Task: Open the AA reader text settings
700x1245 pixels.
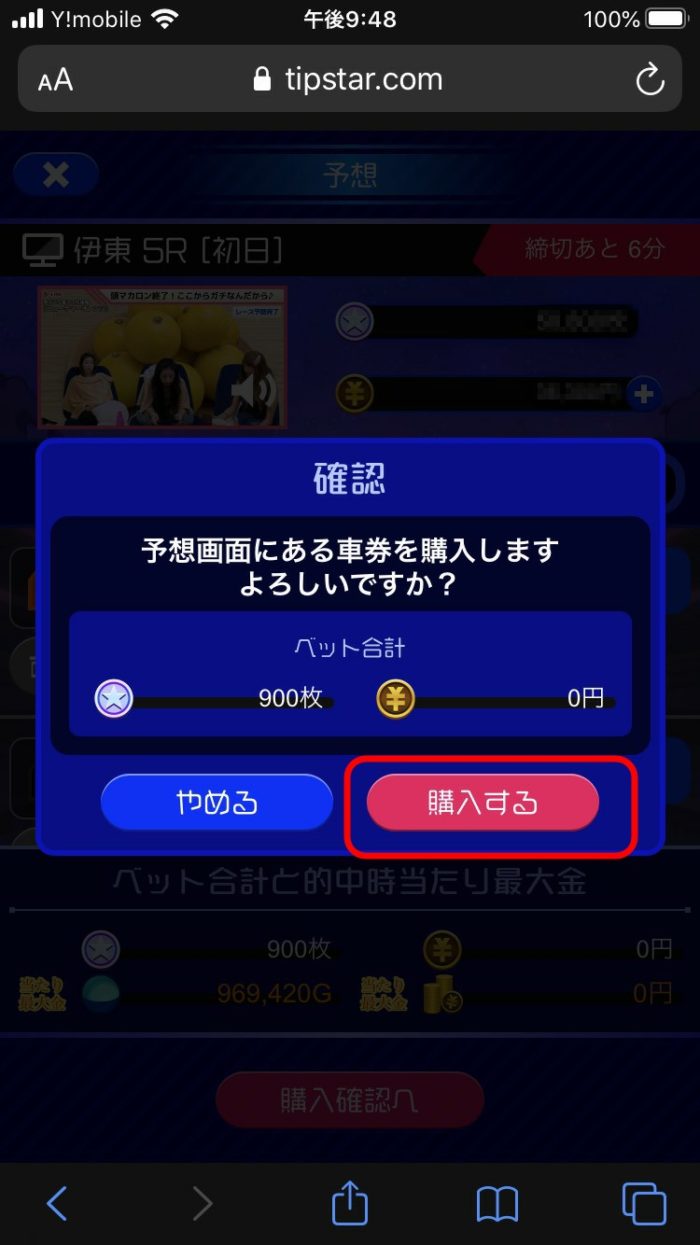Action: [x=56, y=80]
